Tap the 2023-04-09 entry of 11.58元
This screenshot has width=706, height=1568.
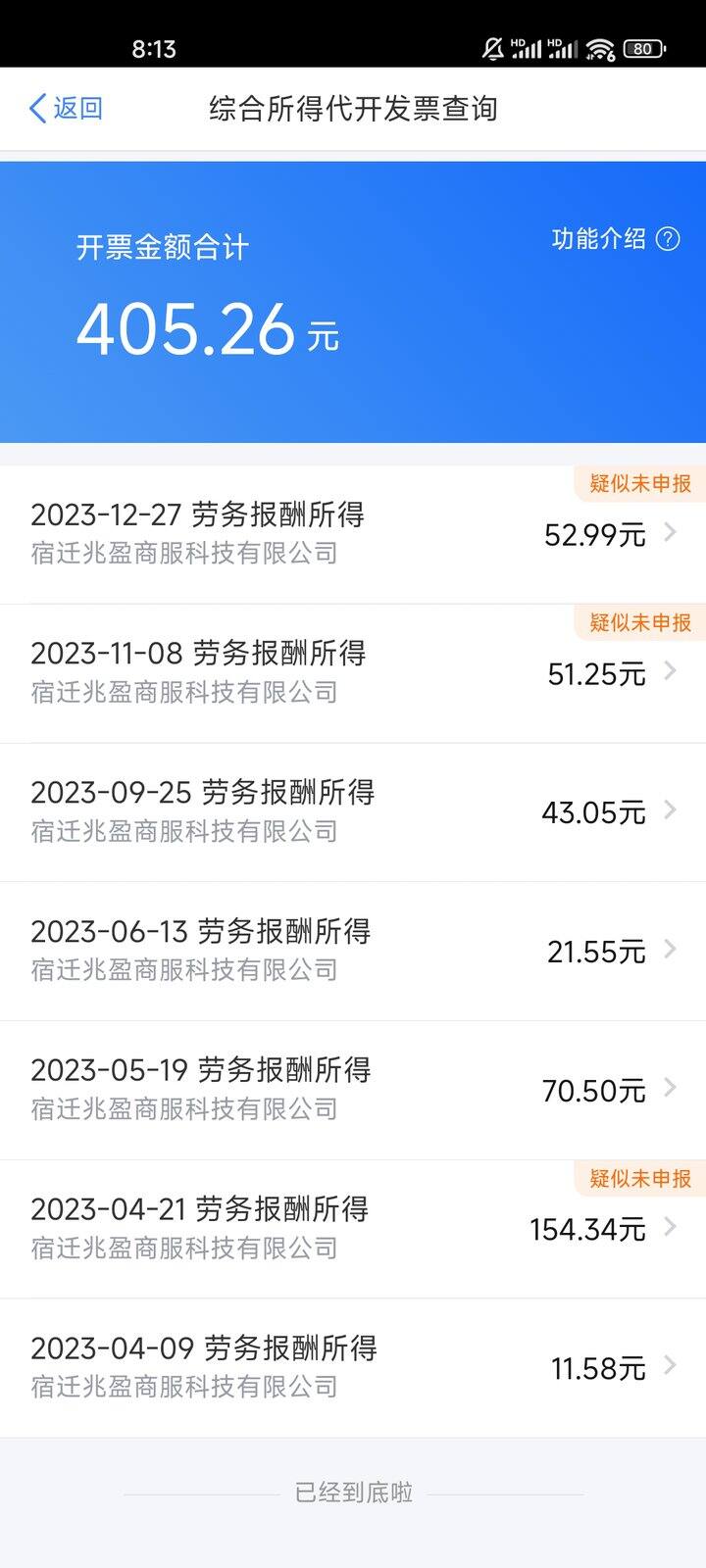pos(353,1369)
